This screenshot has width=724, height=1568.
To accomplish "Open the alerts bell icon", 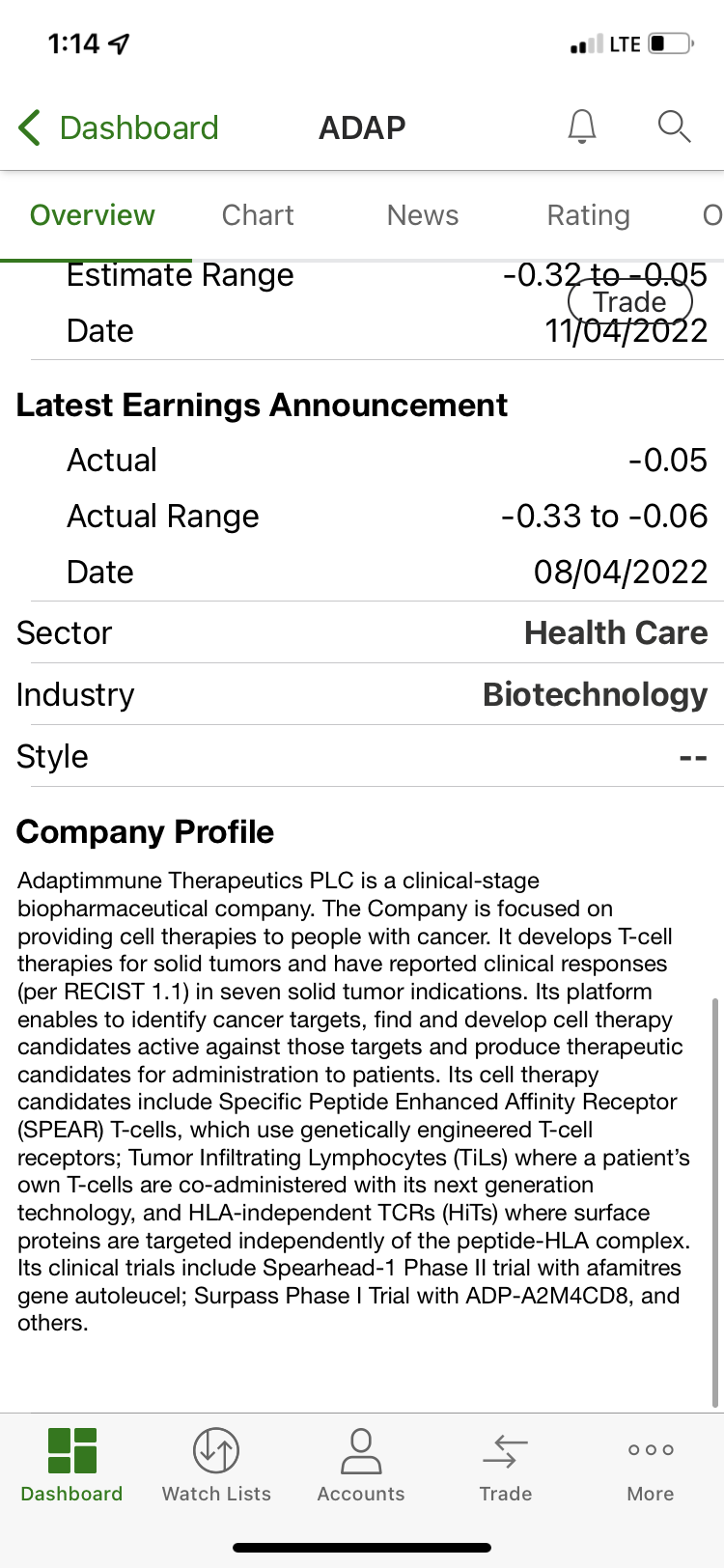I will [581, 126].
